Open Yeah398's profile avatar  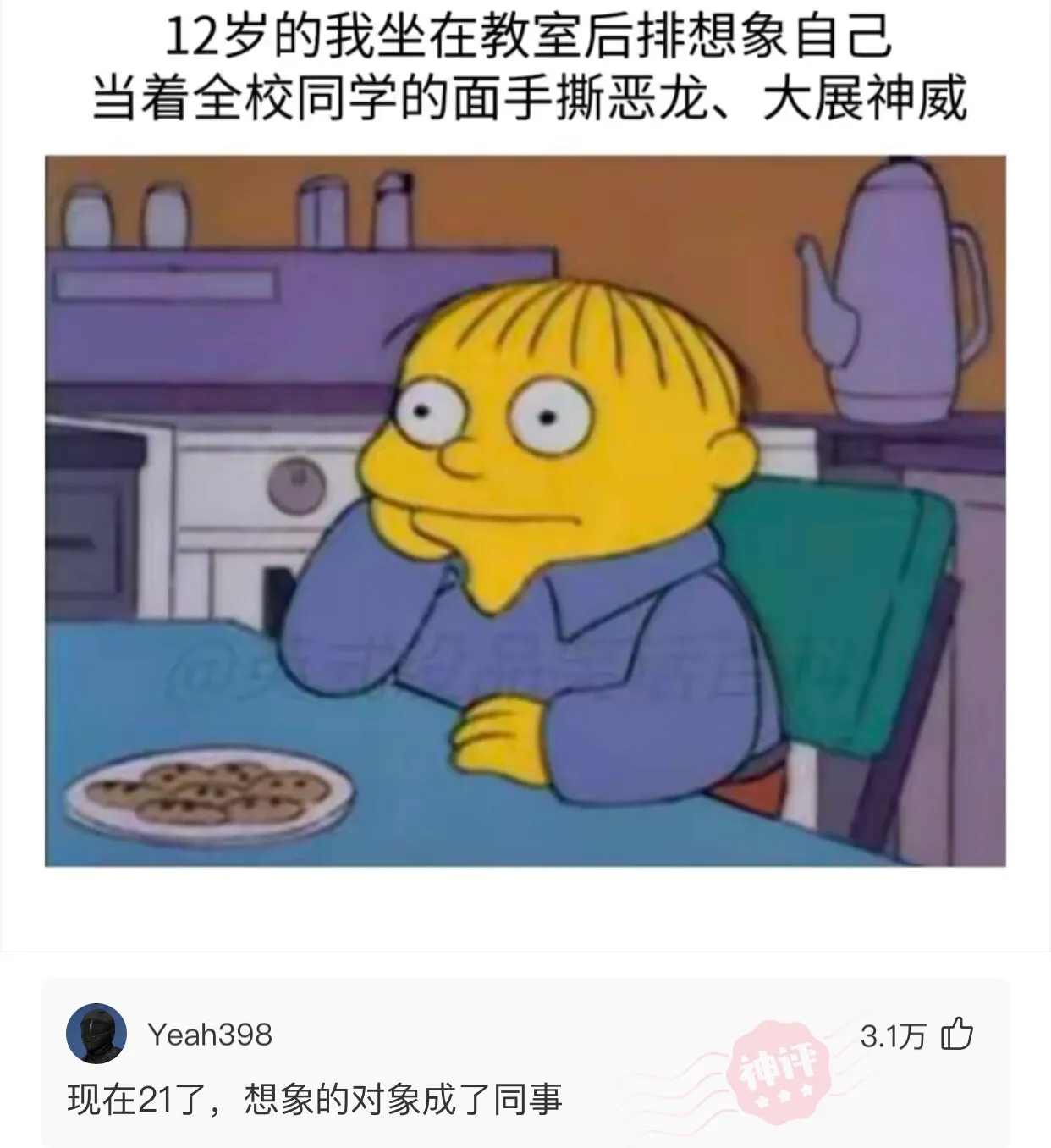[96, 1035]
